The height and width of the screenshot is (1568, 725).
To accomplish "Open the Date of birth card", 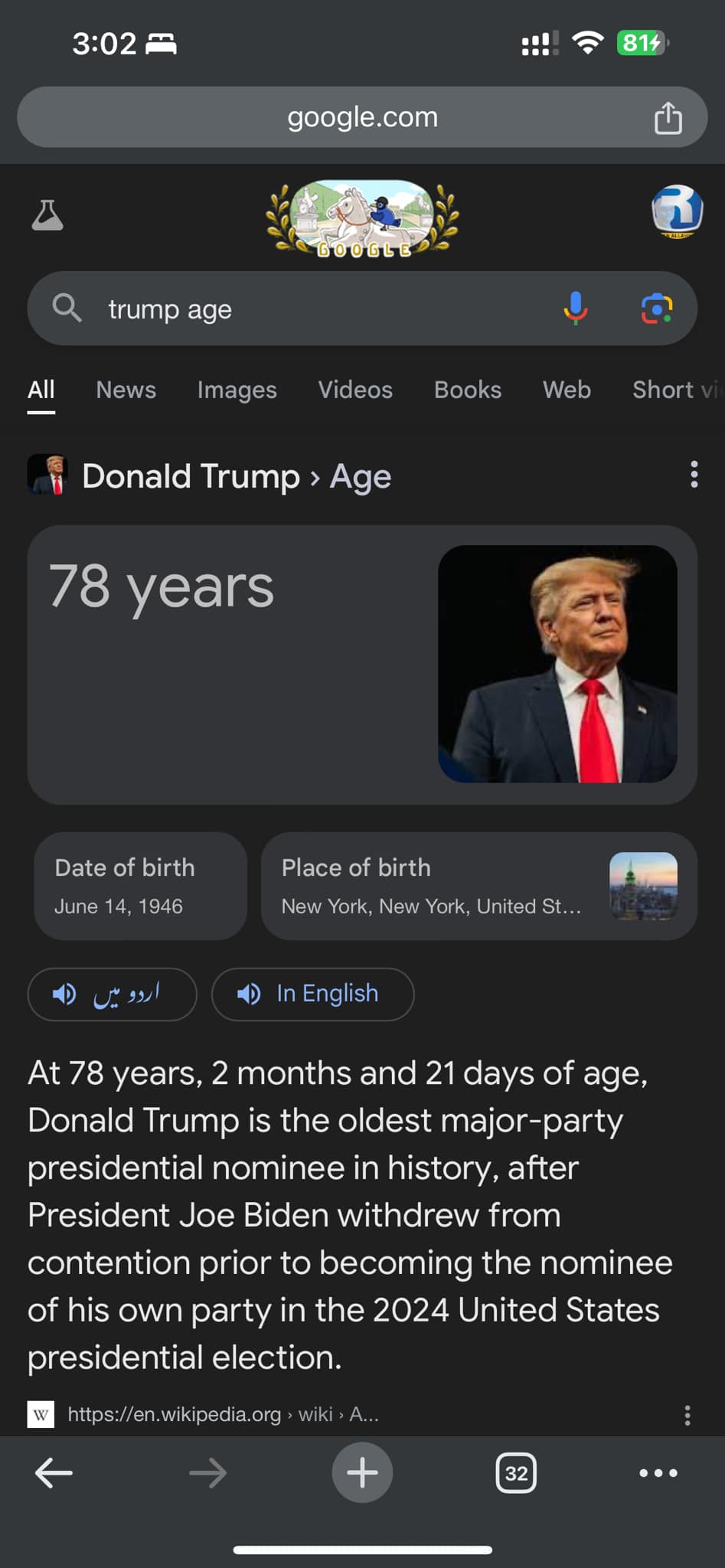I will [140, 886].
